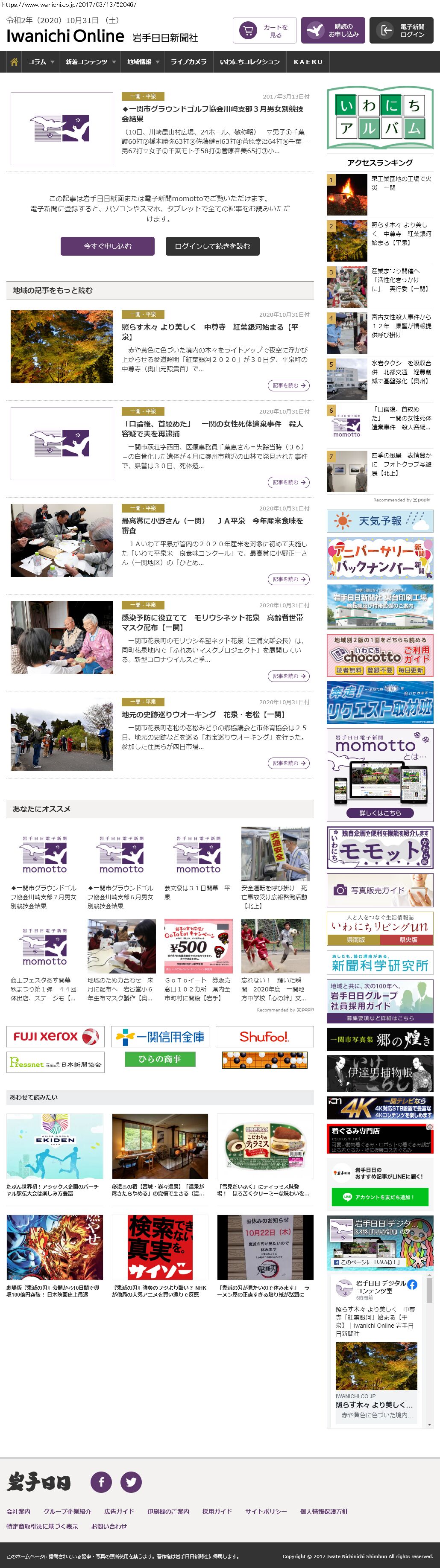Open the Twitter icon in footer
Viewport: 440px width, 1568px height.
pos(131,1481)
